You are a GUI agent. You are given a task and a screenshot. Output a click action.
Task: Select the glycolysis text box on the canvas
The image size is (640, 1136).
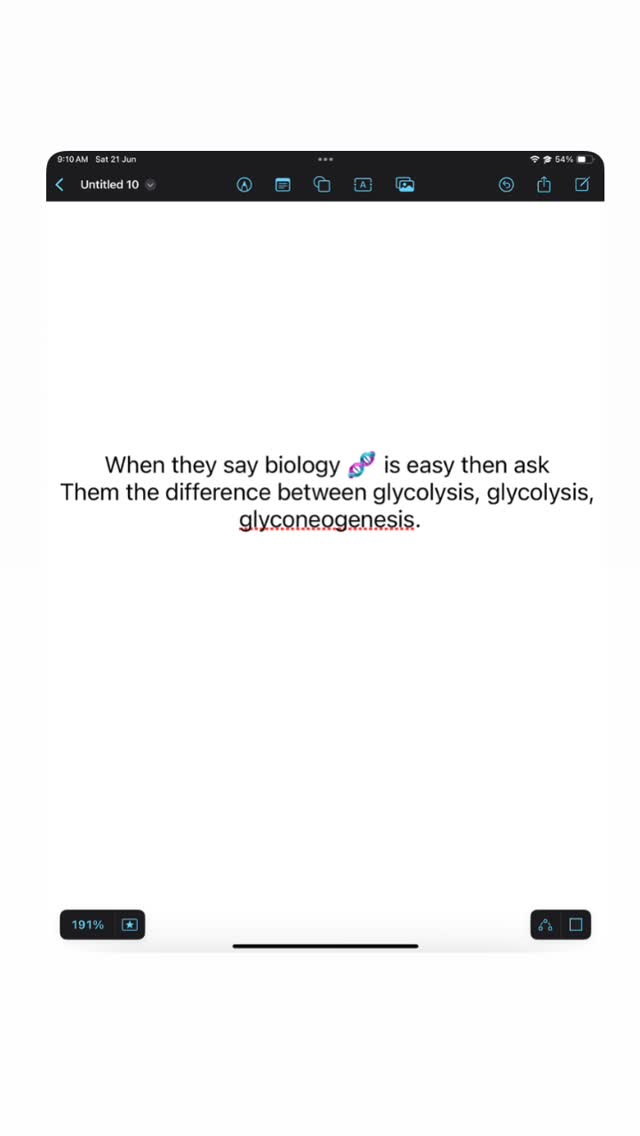point(327,493)
